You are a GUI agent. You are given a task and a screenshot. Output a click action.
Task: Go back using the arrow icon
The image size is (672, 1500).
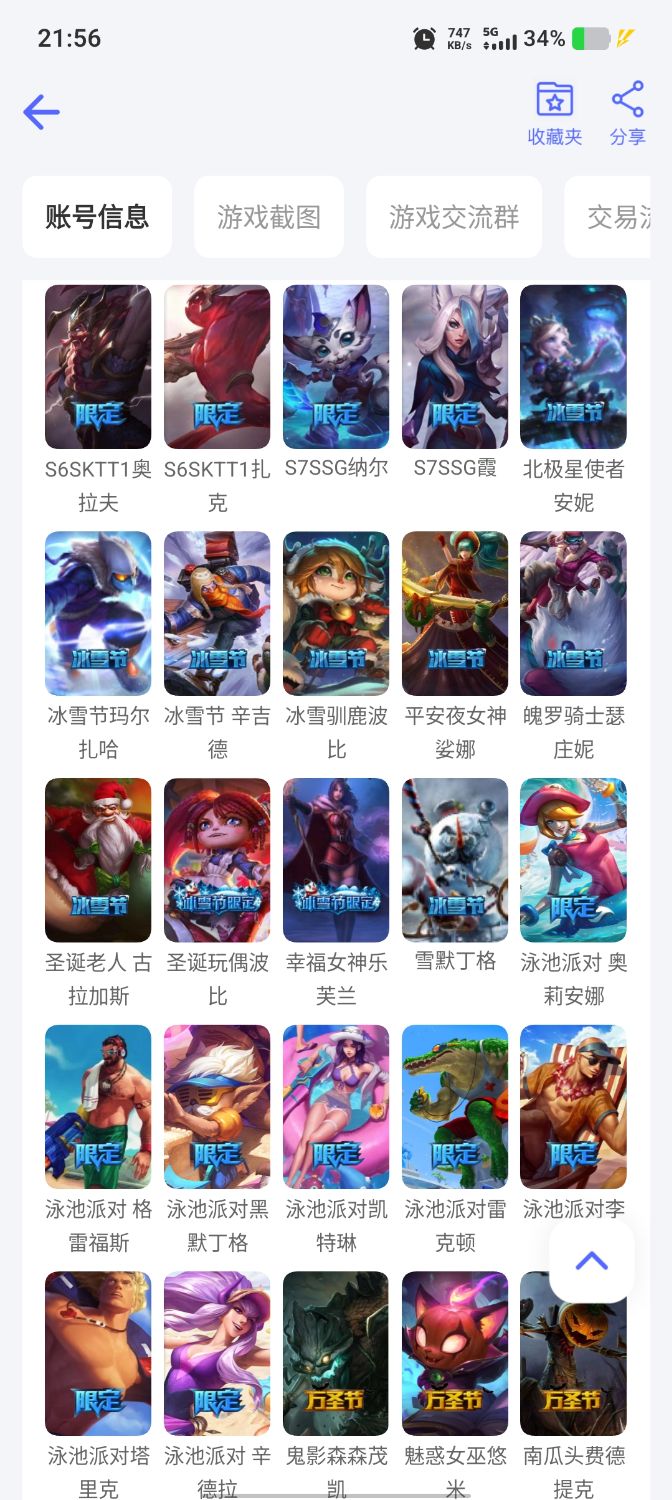click(42, 112)
